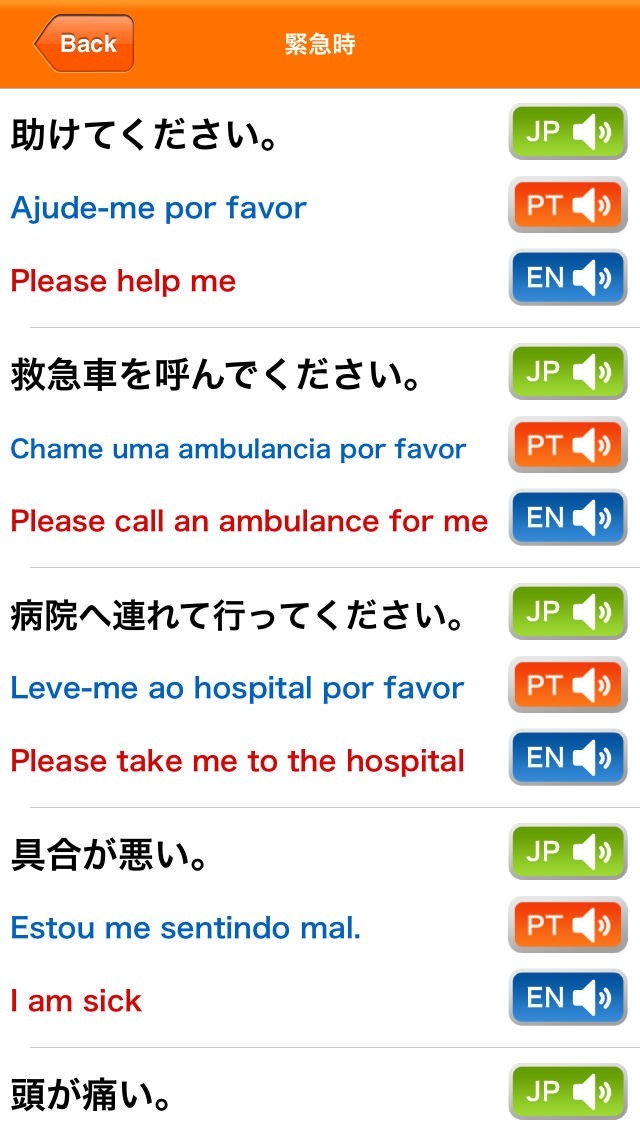Play Japanese audio for 頭が痛い
640x1136 pixels.
(567, 1093)
